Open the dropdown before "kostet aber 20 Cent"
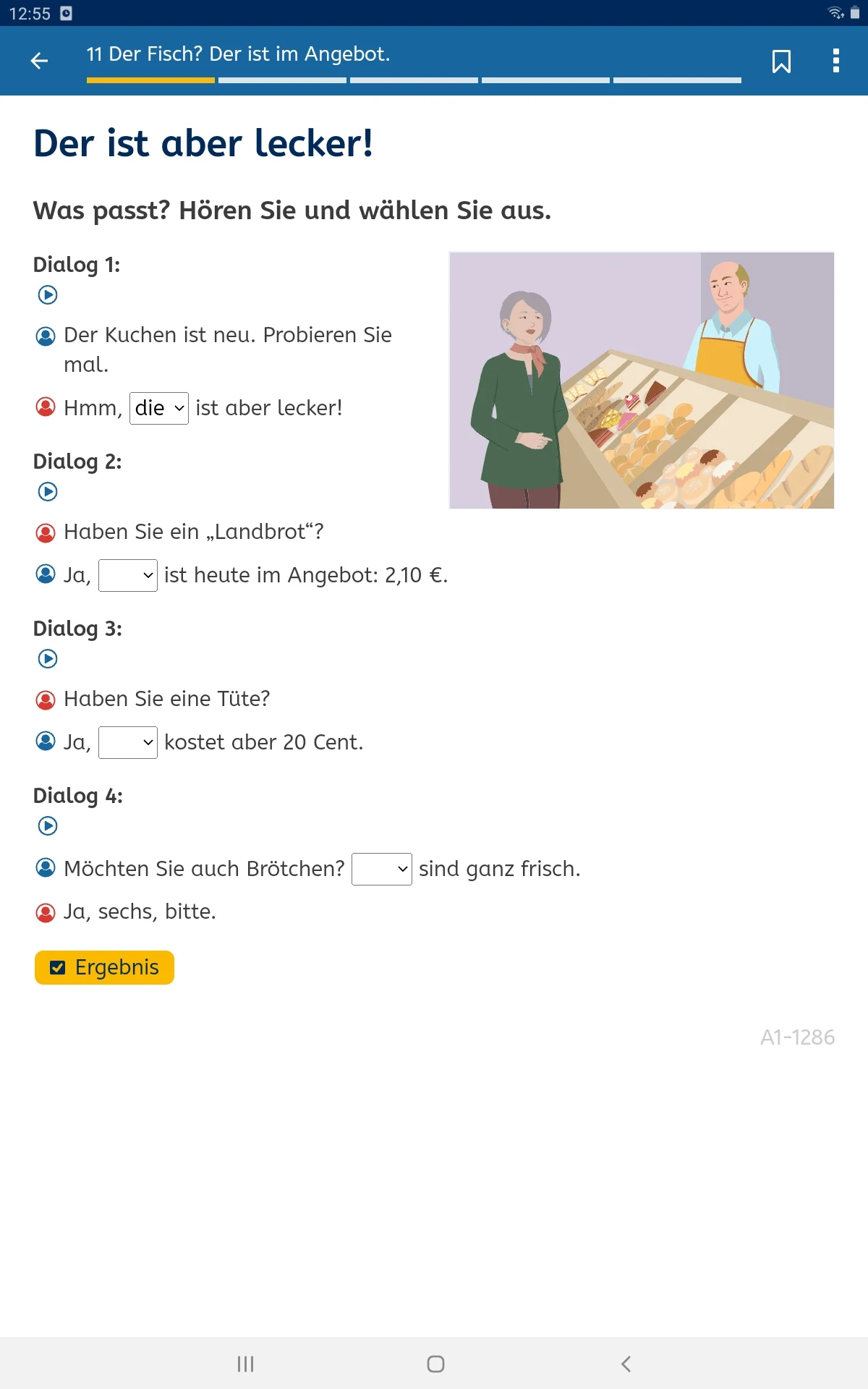Screen dimensions: 868x1389 tap(128, 743)
